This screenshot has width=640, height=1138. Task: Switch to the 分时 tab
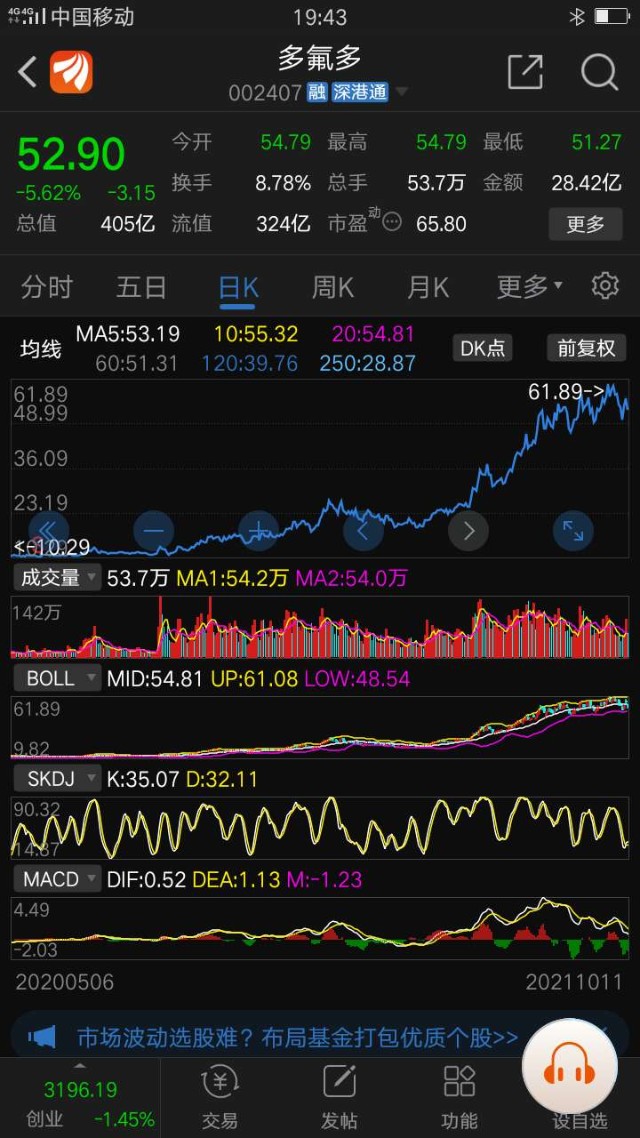pos(47,288)
